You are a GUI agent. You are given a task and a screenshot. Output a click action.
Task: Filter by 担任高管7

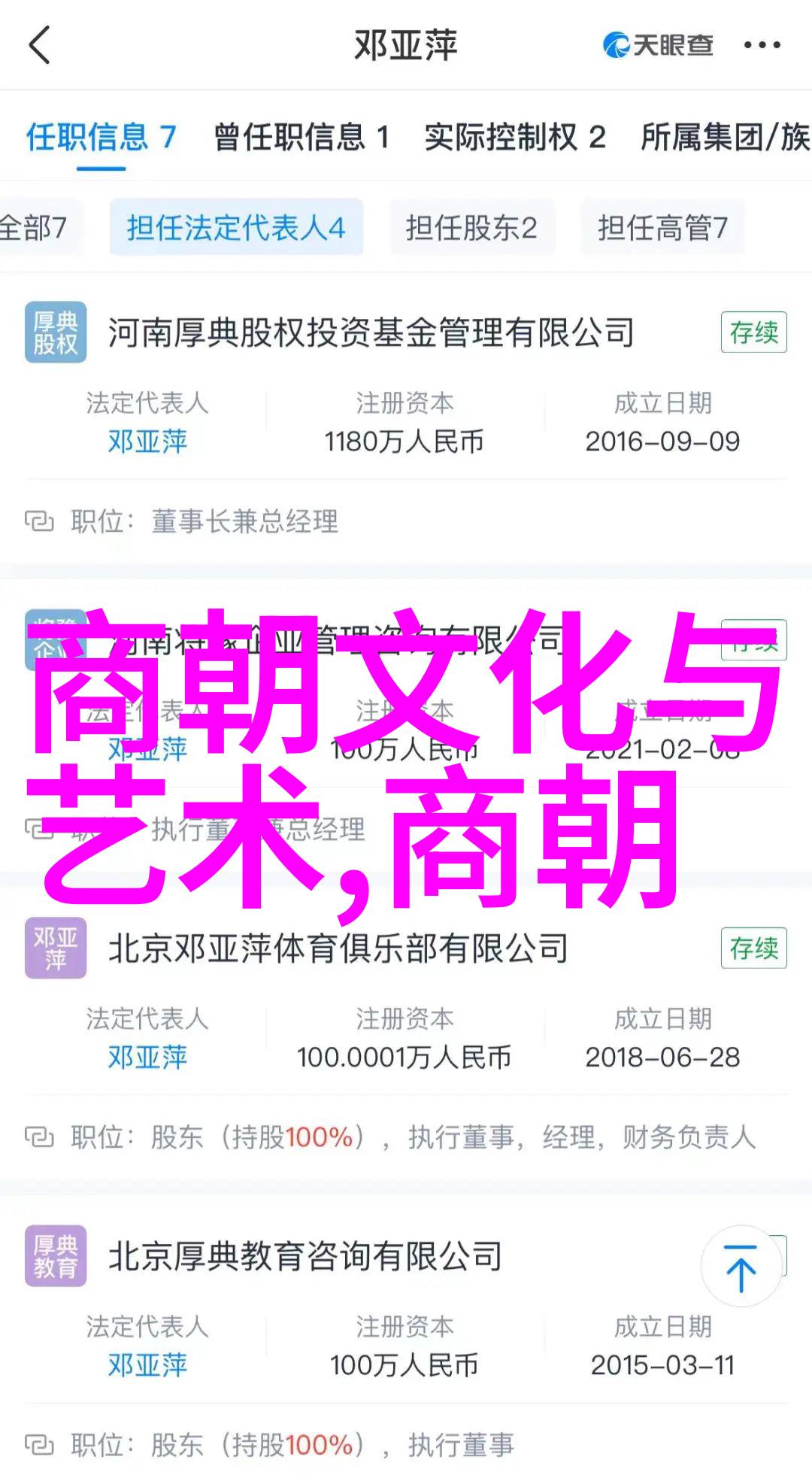tap(662, 227)
